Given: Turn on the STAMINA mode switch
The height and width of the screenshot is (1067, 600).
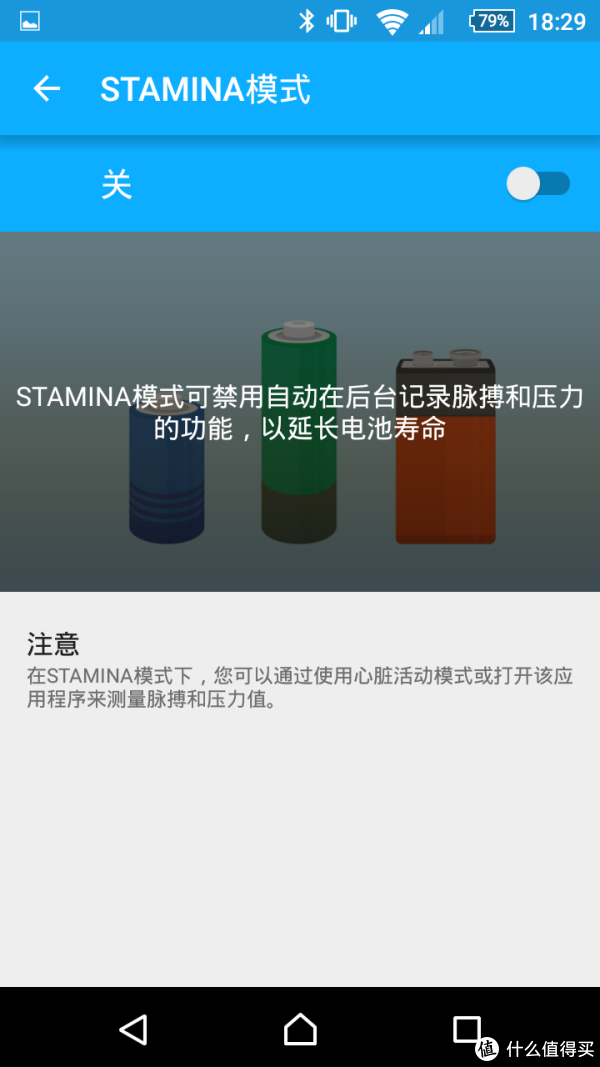Looking at the screenshot, I should pos(538,184).
